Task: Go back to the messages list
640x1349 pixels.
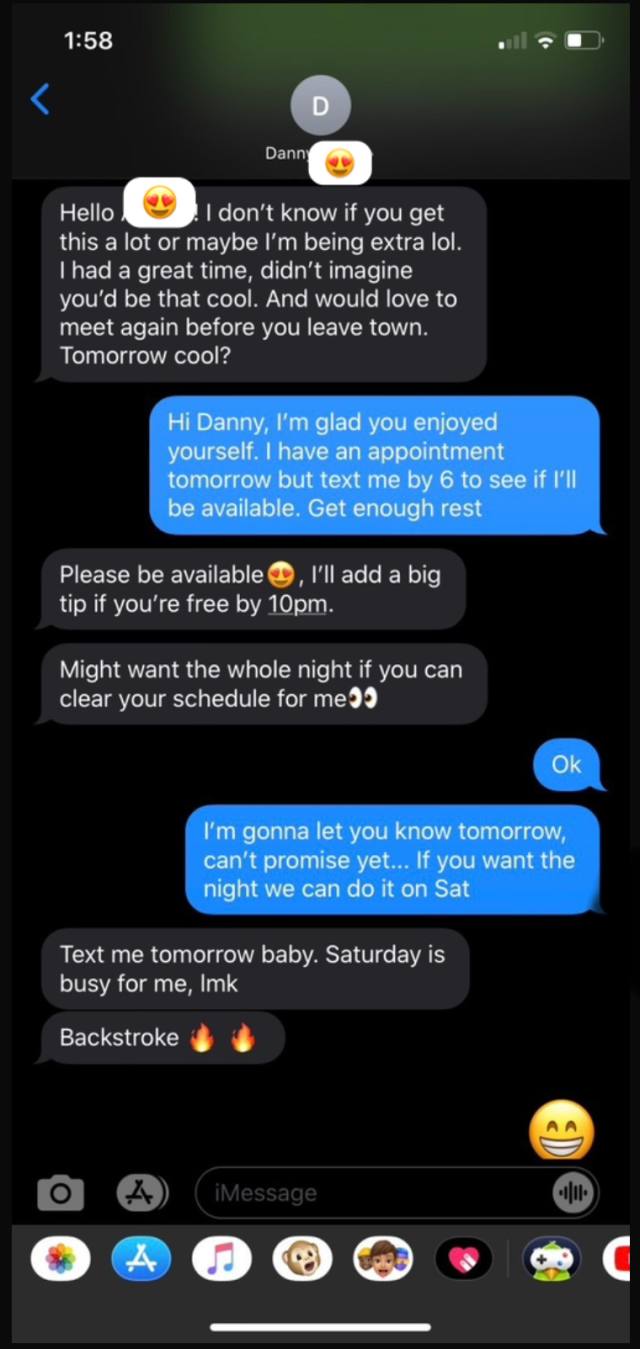Action: (40, 99)
